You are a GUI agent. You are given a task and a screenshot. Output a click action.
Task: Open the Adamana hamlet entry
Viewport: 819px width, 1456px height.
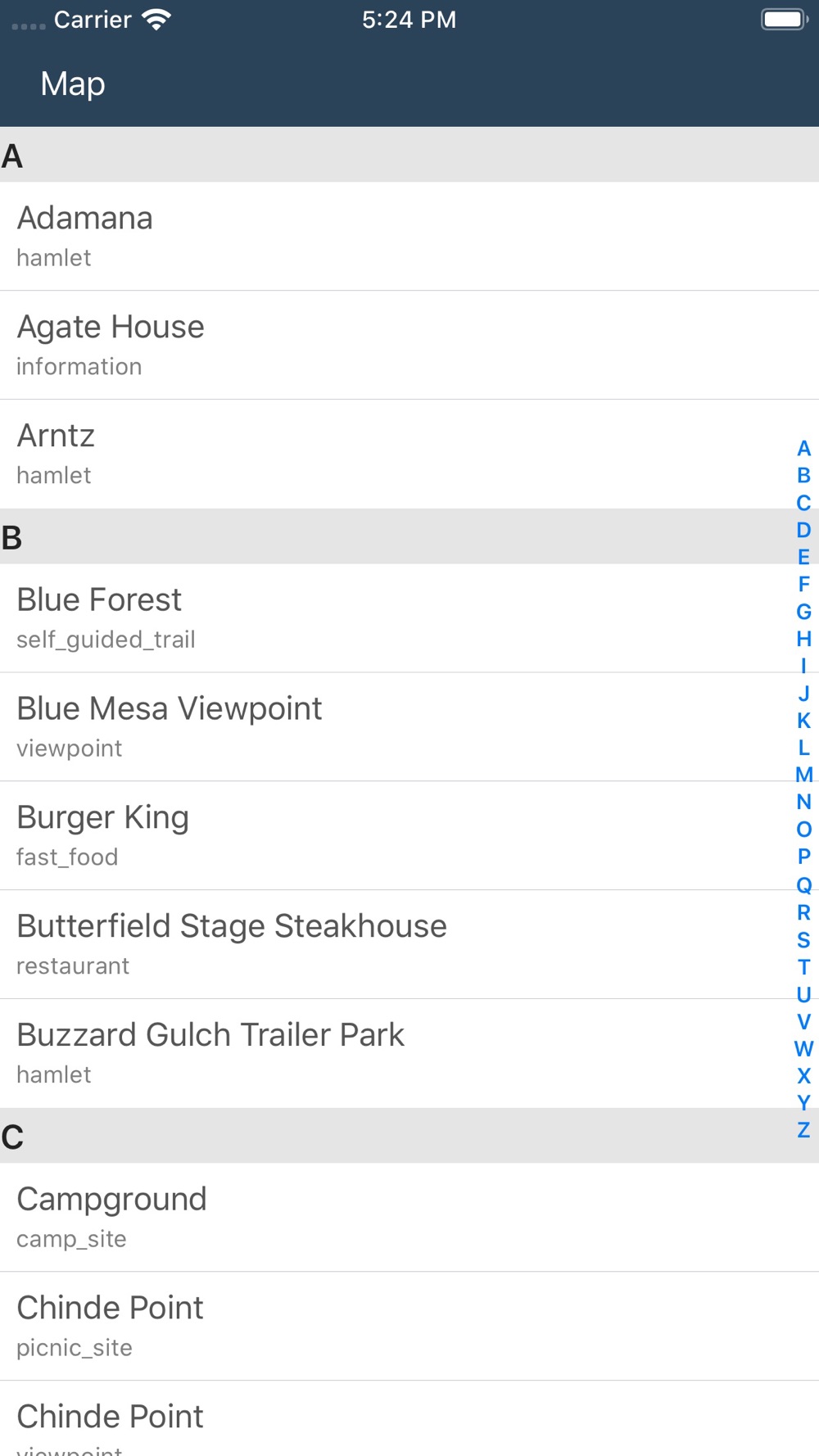[409, 236]
